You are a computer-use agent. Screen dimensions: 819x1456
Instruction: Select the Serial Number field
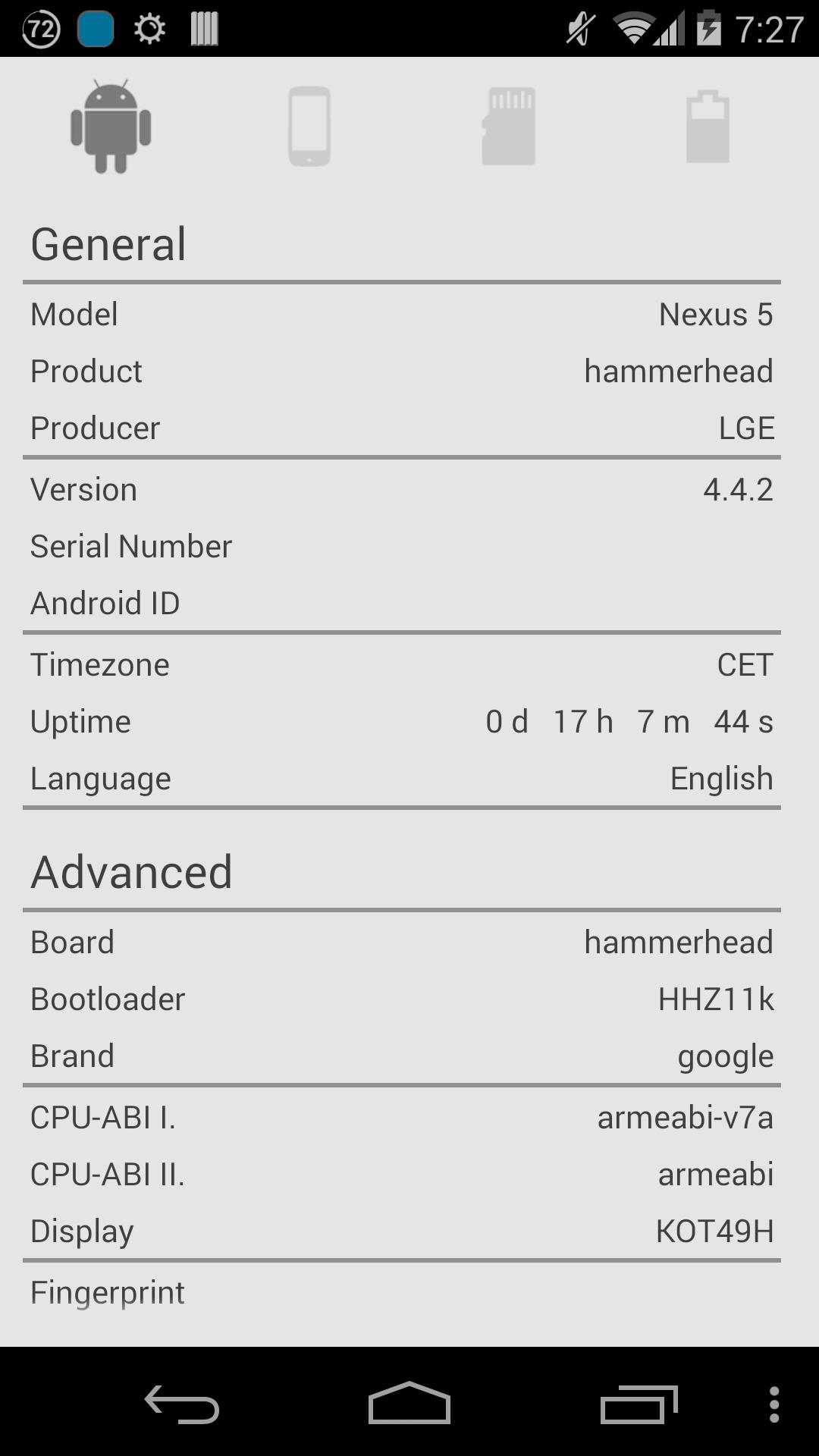[x=409, y=545]
